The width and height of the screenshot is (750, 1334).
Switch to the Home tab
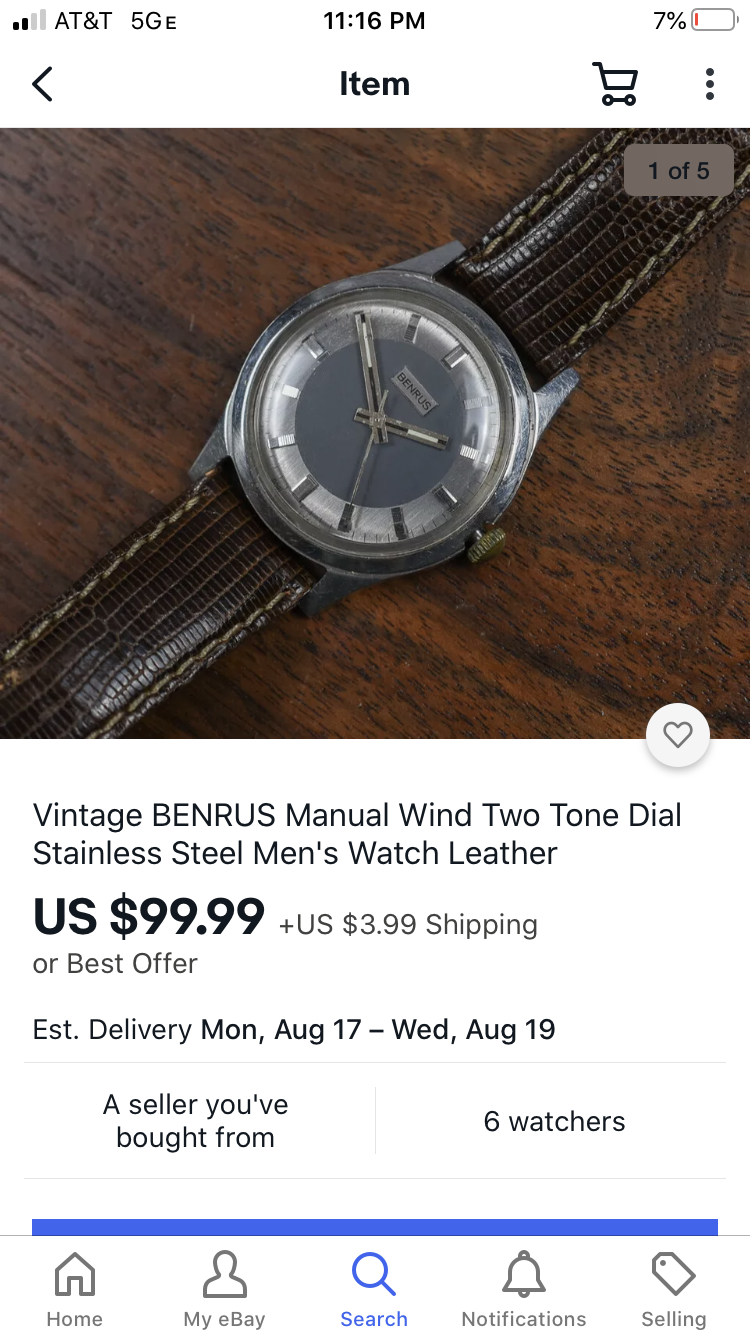click(x=74, y=1290)
